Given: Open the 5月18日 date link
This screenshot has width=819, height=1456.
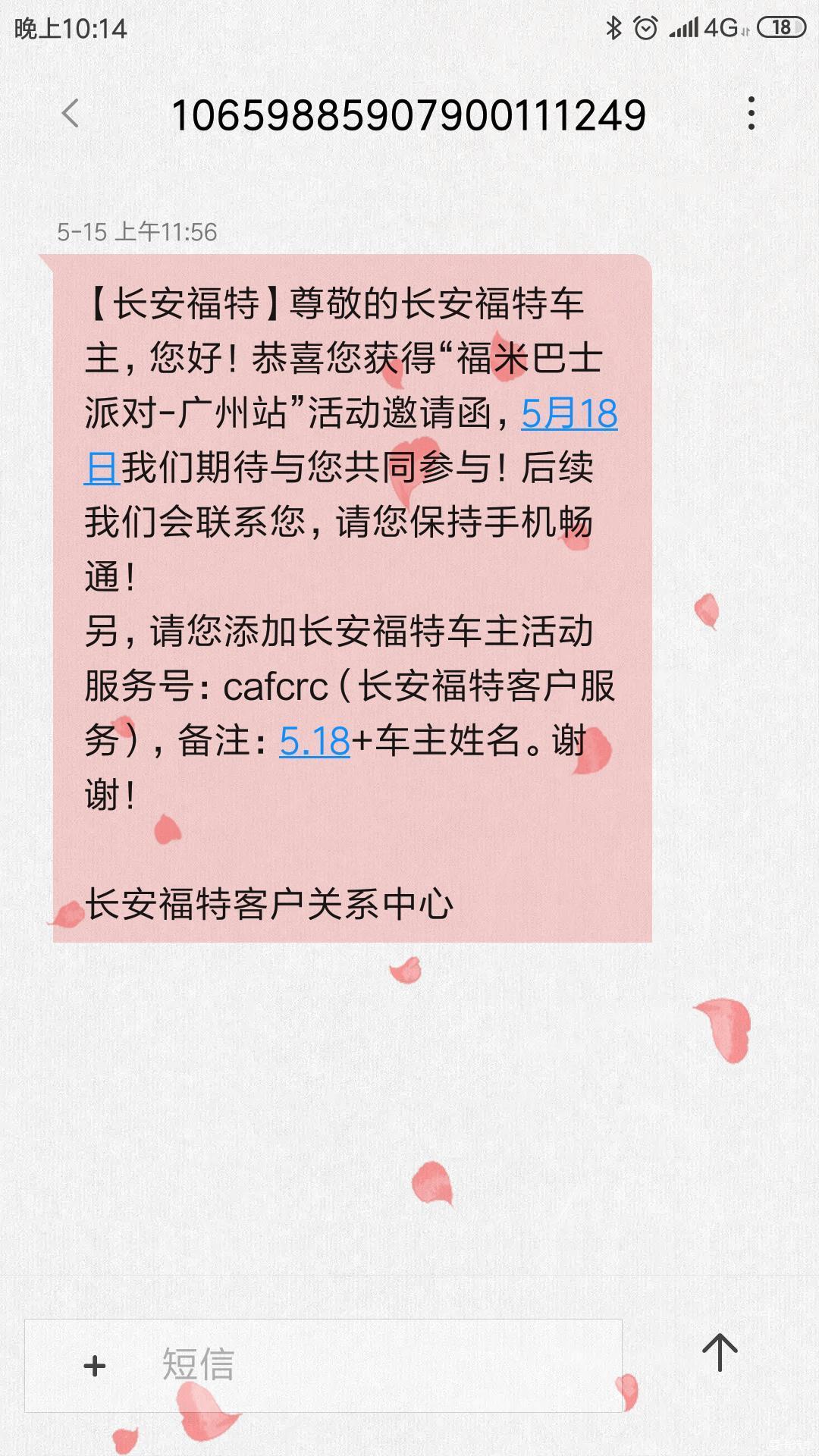Looking at the screenshot, I should tap(569, 414).
